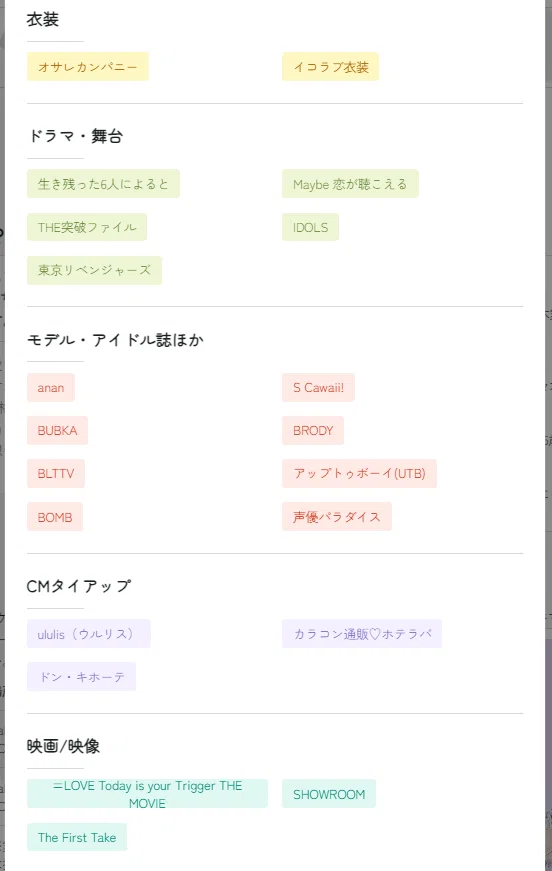Image resolution: width=552 pixels, height=871 pixels.
Task: Choose the ドン・キホーテ chip
Action: pyautogui.click(x=81, y=677)
